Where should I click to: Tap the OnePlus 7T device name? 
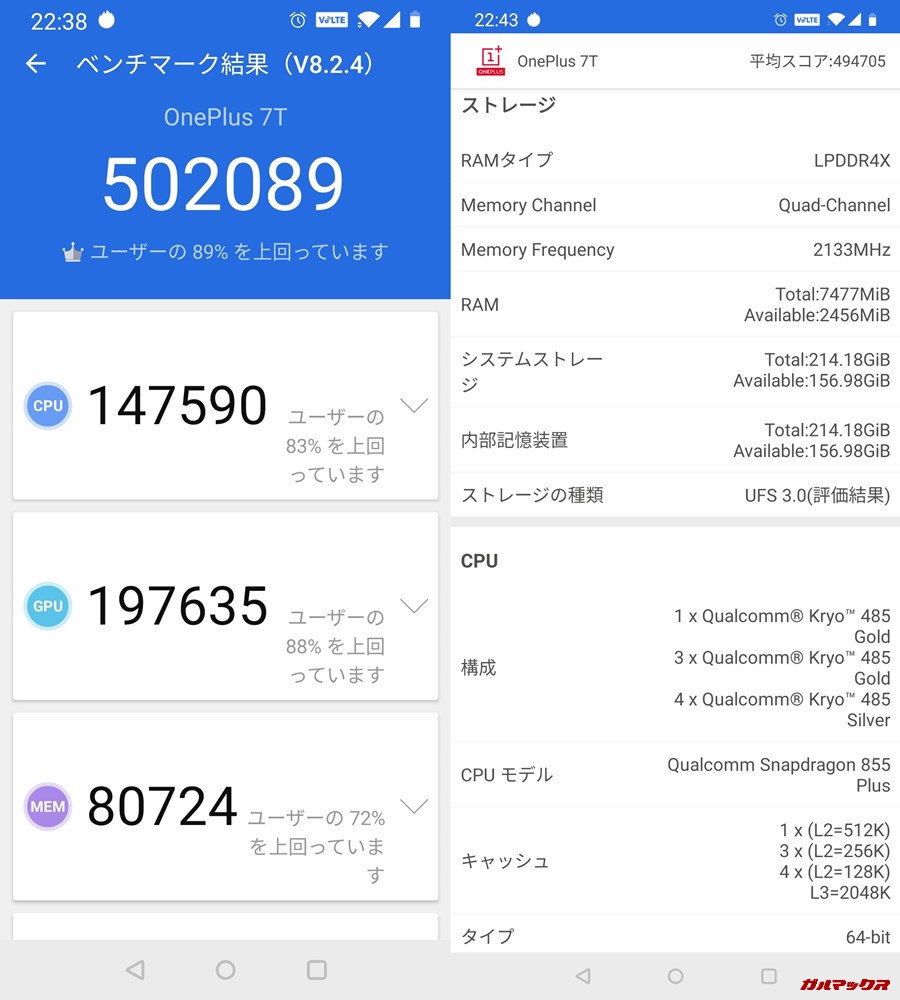pos(557,61)
